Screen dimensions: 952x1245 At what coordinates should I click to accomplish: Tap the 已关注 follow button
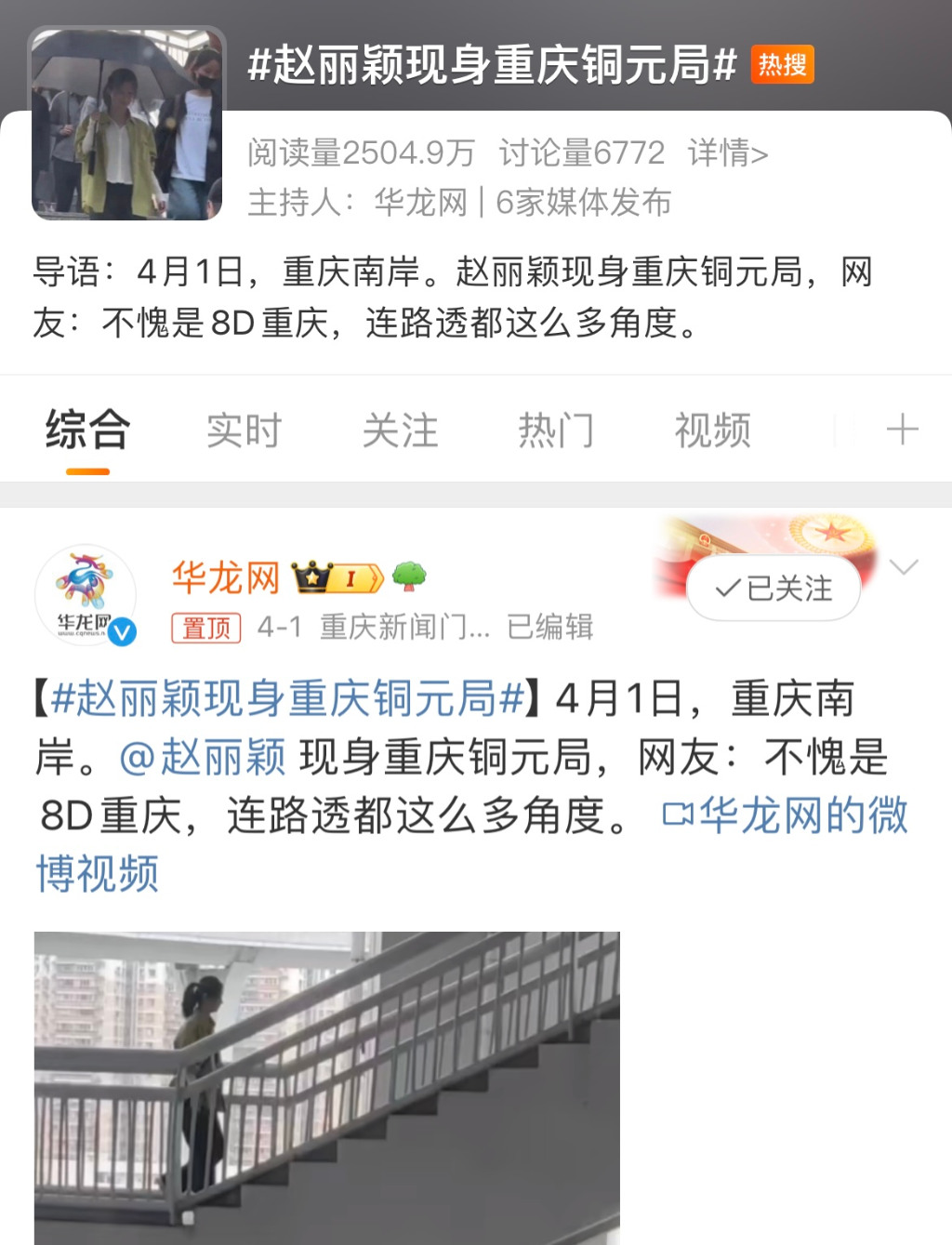773,588
